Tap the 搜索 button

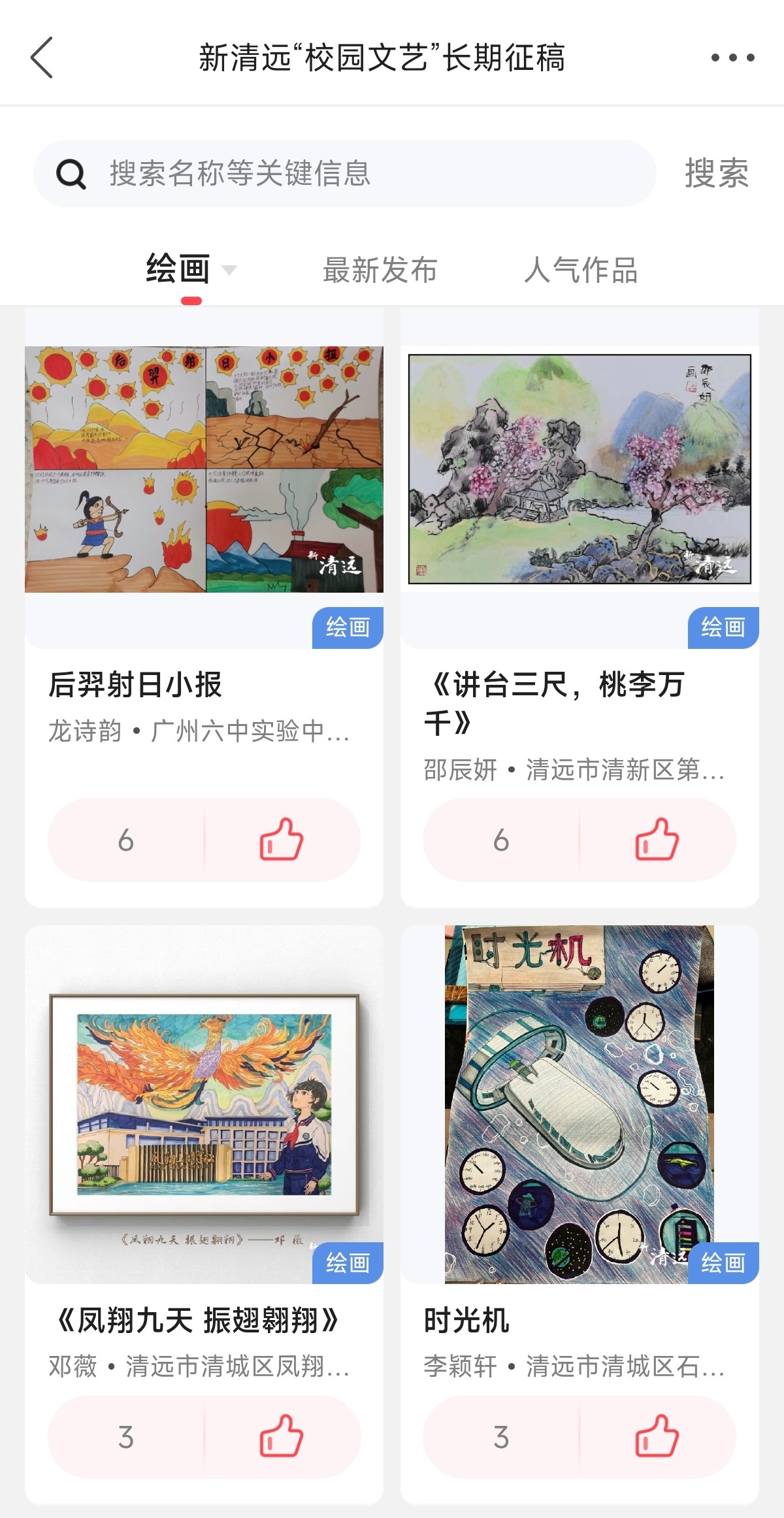click(717, 174)
